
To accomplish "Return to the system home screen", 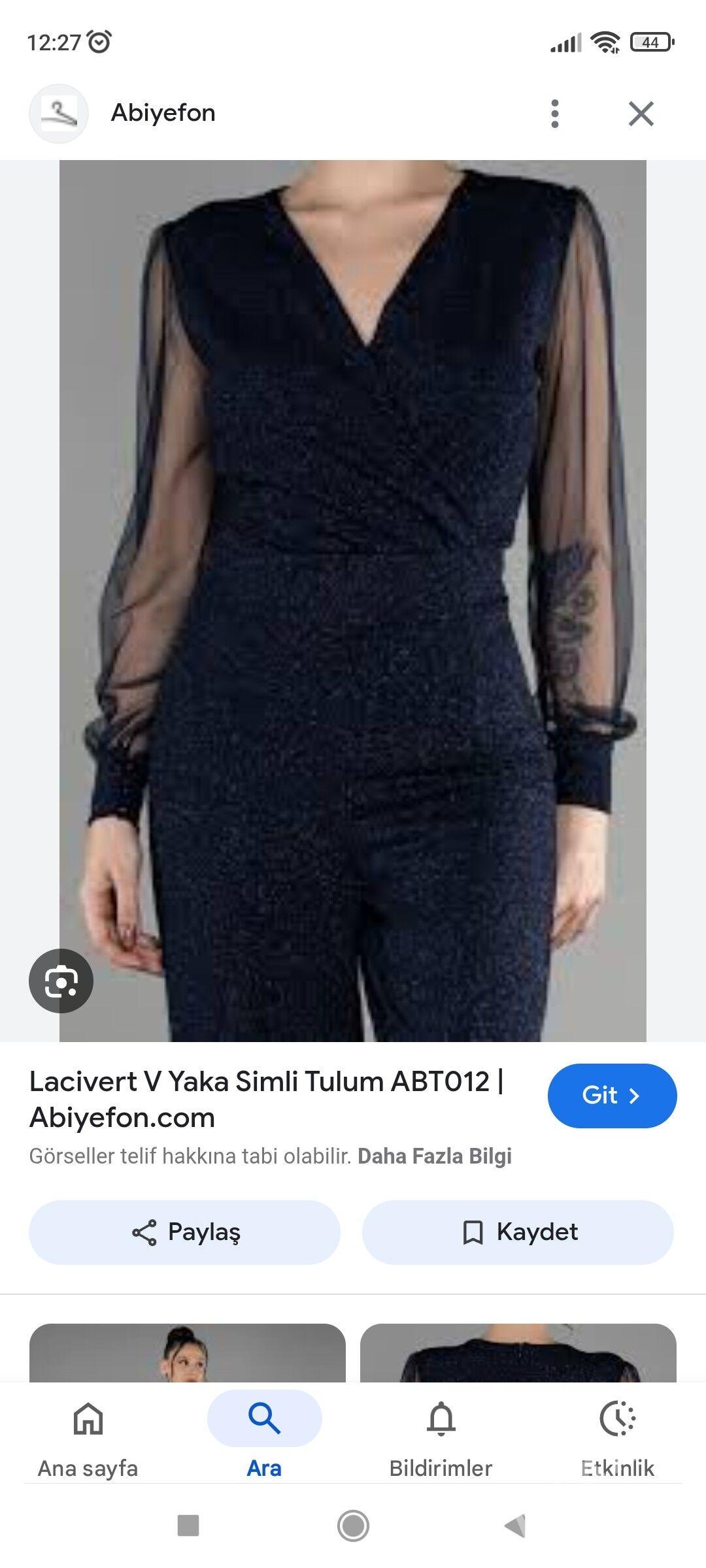I will pyautogui.click(x=353, y=1526).
